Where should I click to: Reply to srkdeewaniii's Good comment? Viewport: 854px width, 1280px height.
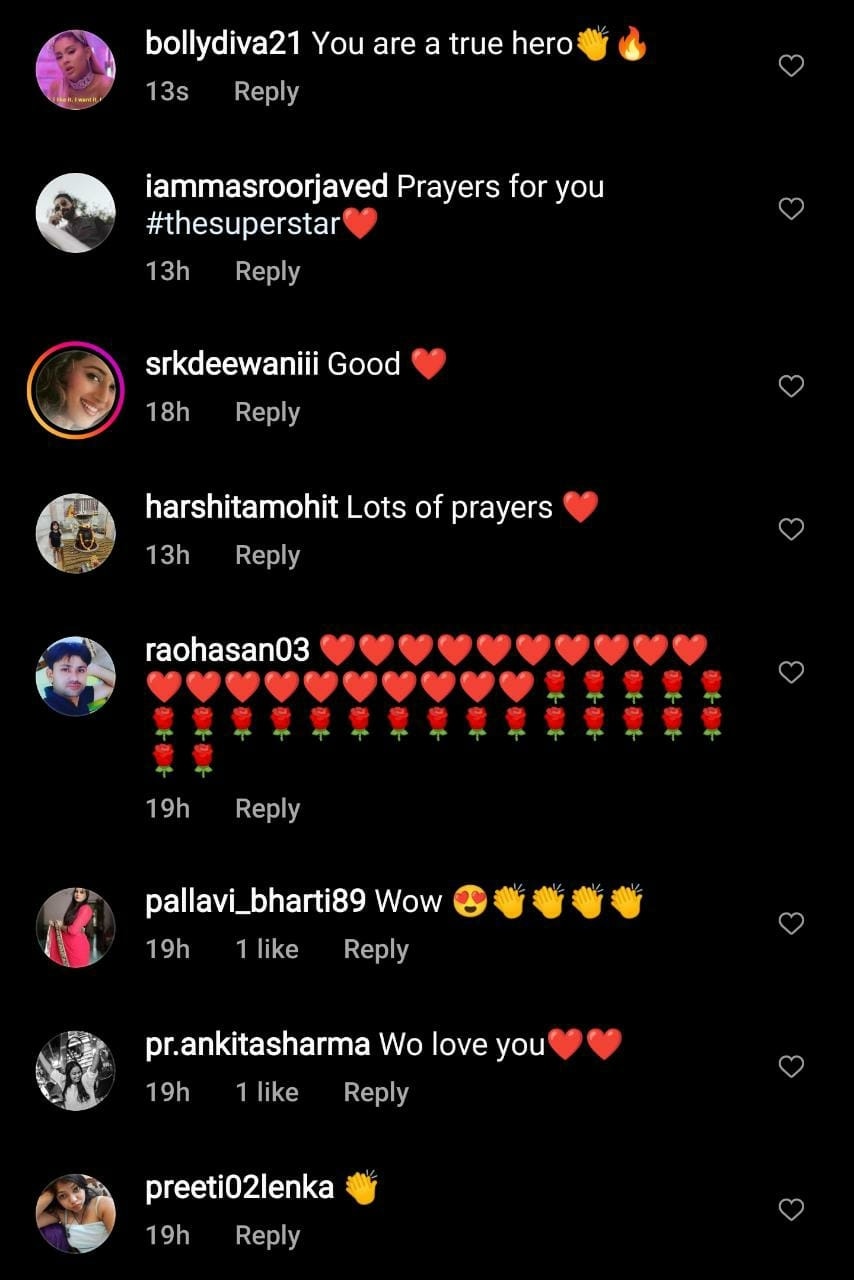point(267,412)
